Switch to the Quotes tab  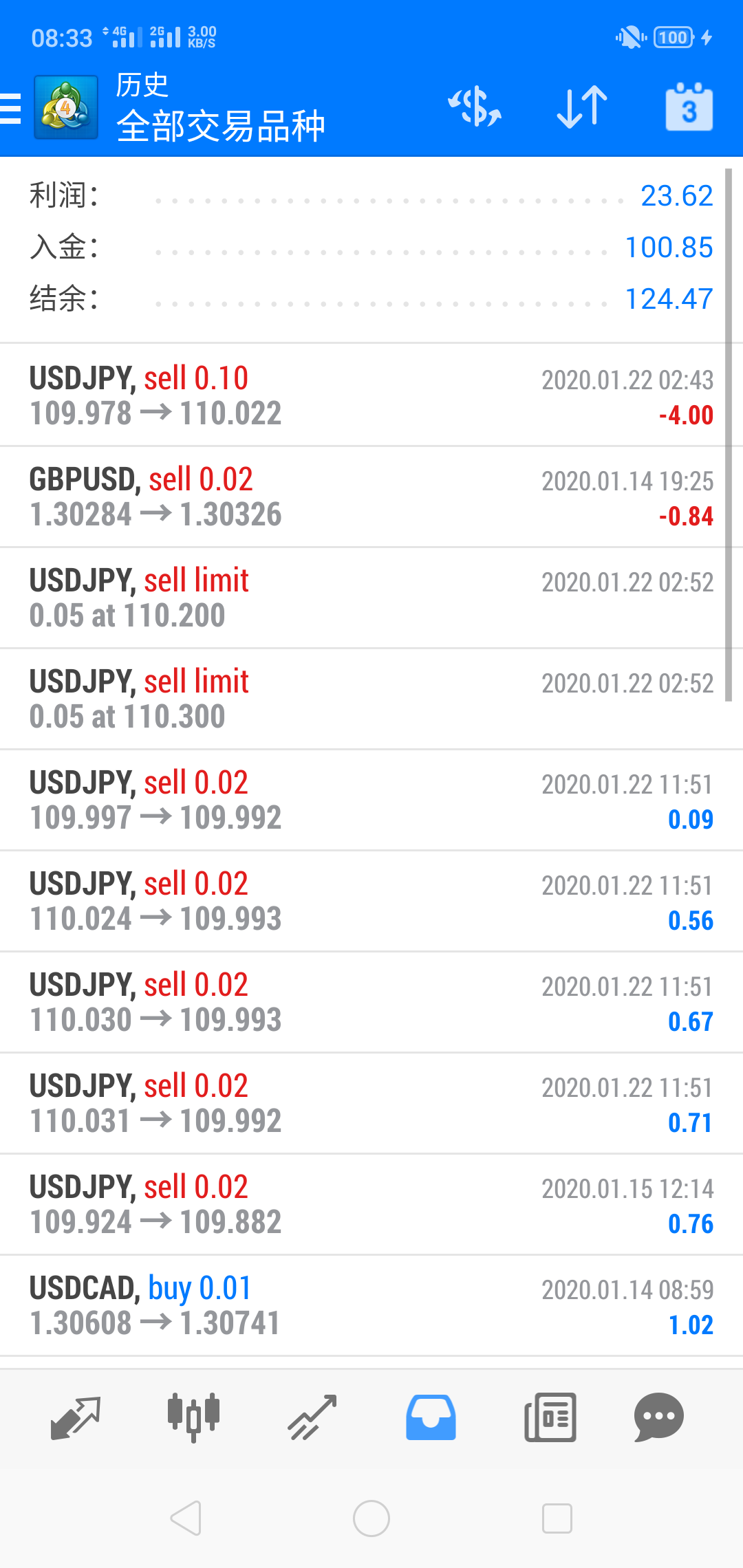76,1417
